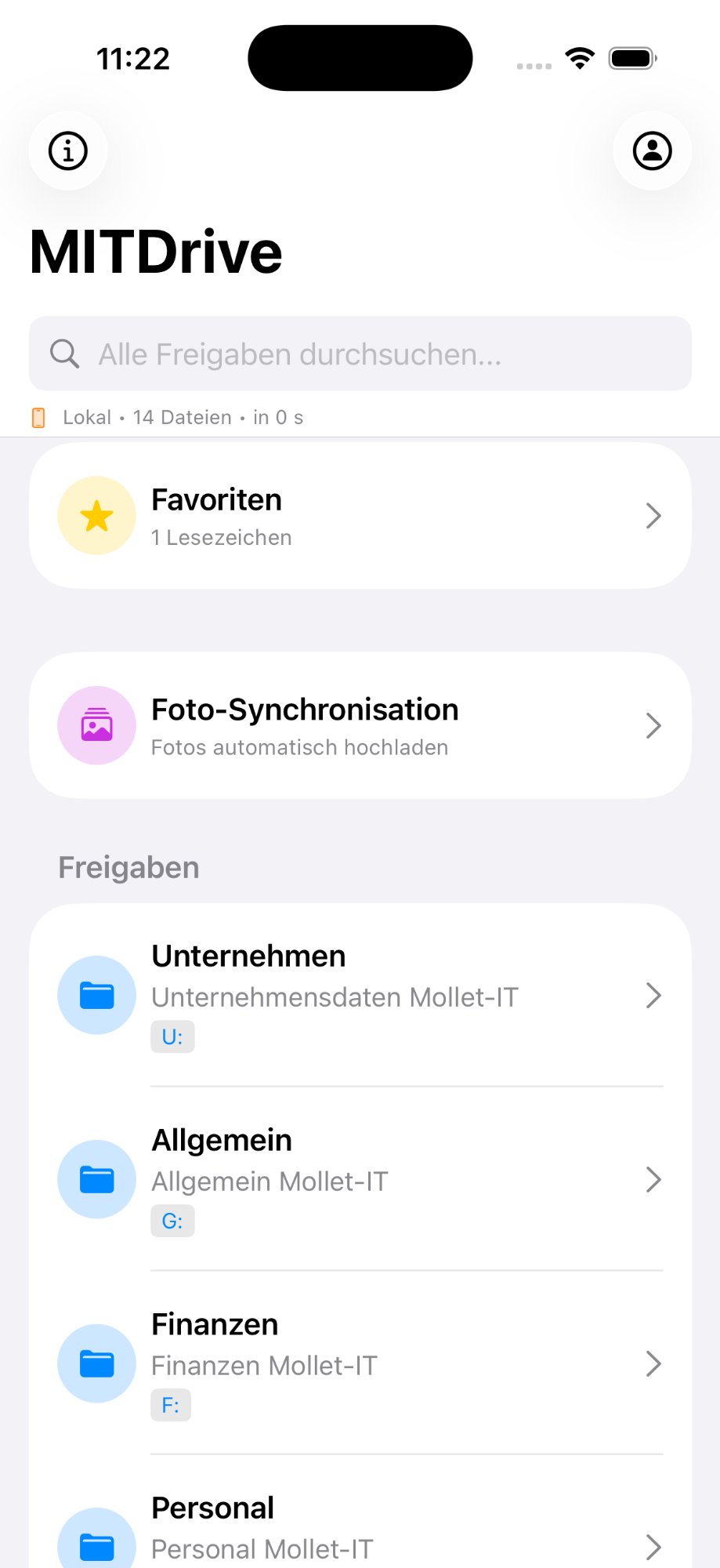
Task: Tap the Foto-Synchronisation photo icon
Action: pyautogui.click(x=96, y=725)
